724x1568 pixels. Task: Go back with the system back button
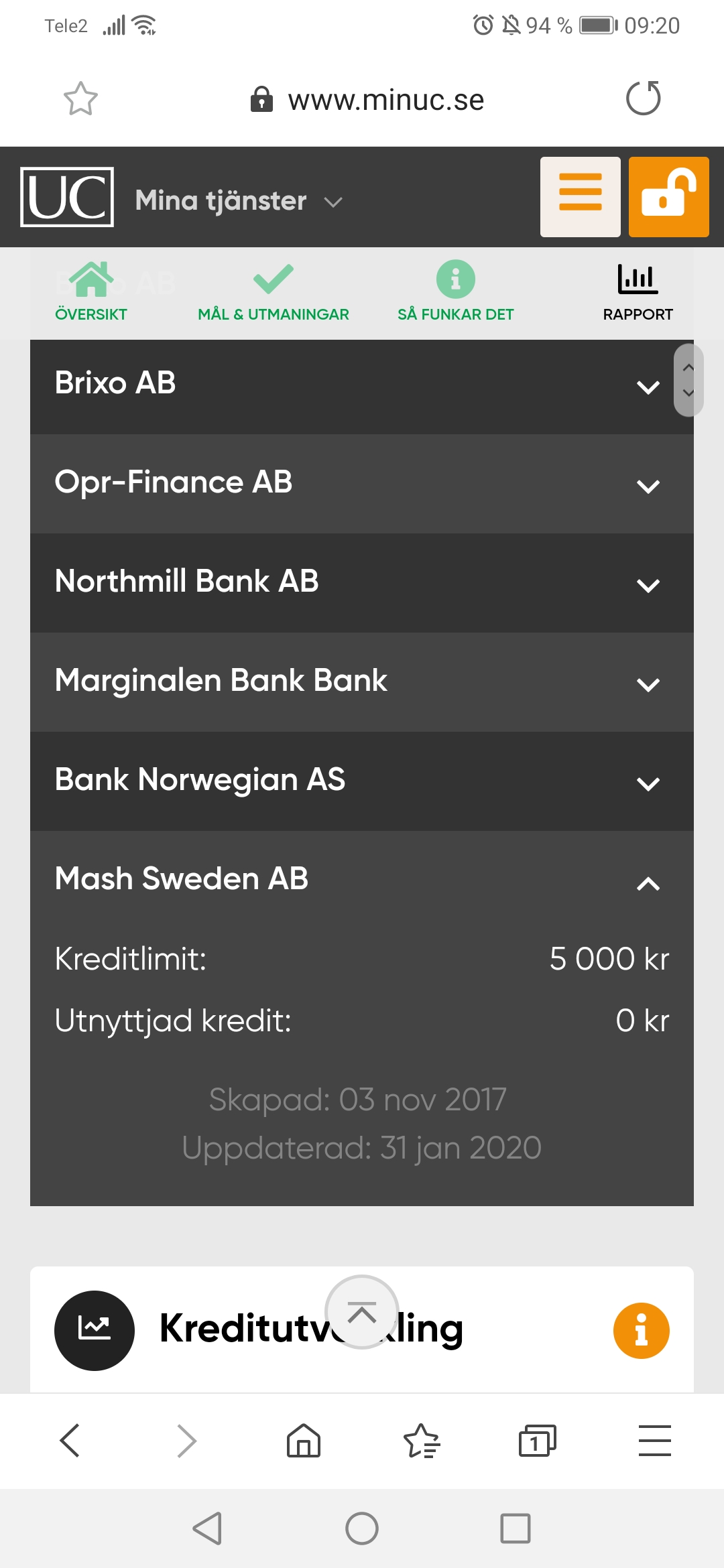[x=207, y=1528]
